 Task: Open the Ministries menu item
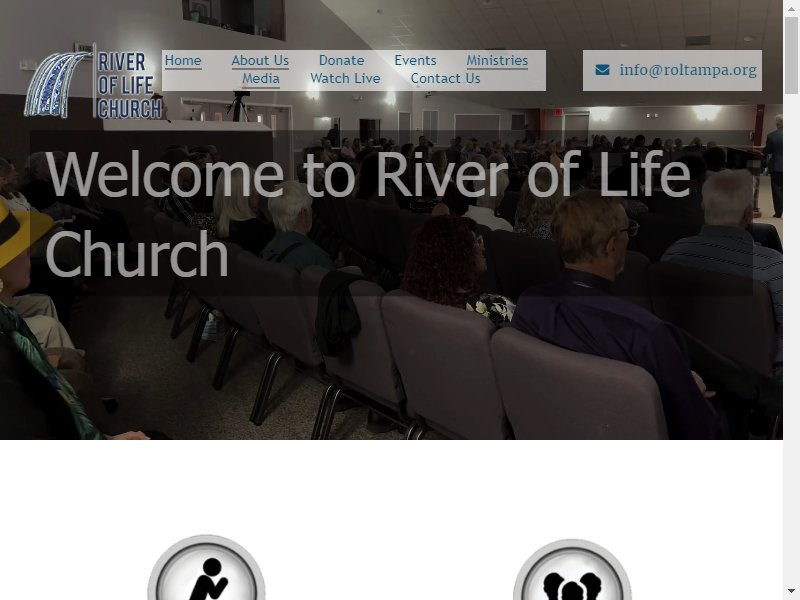(497, 61)
